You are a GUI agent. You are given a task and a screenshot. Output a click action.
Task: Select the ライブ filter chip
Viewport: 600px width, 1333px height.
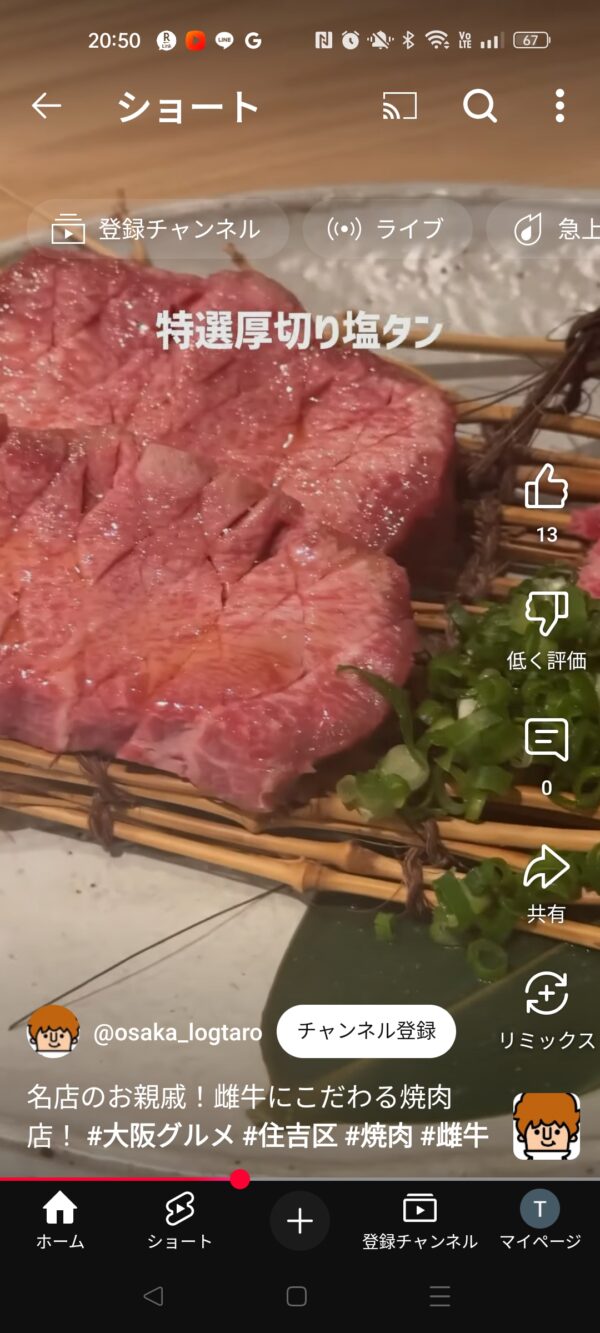(386, 229)
